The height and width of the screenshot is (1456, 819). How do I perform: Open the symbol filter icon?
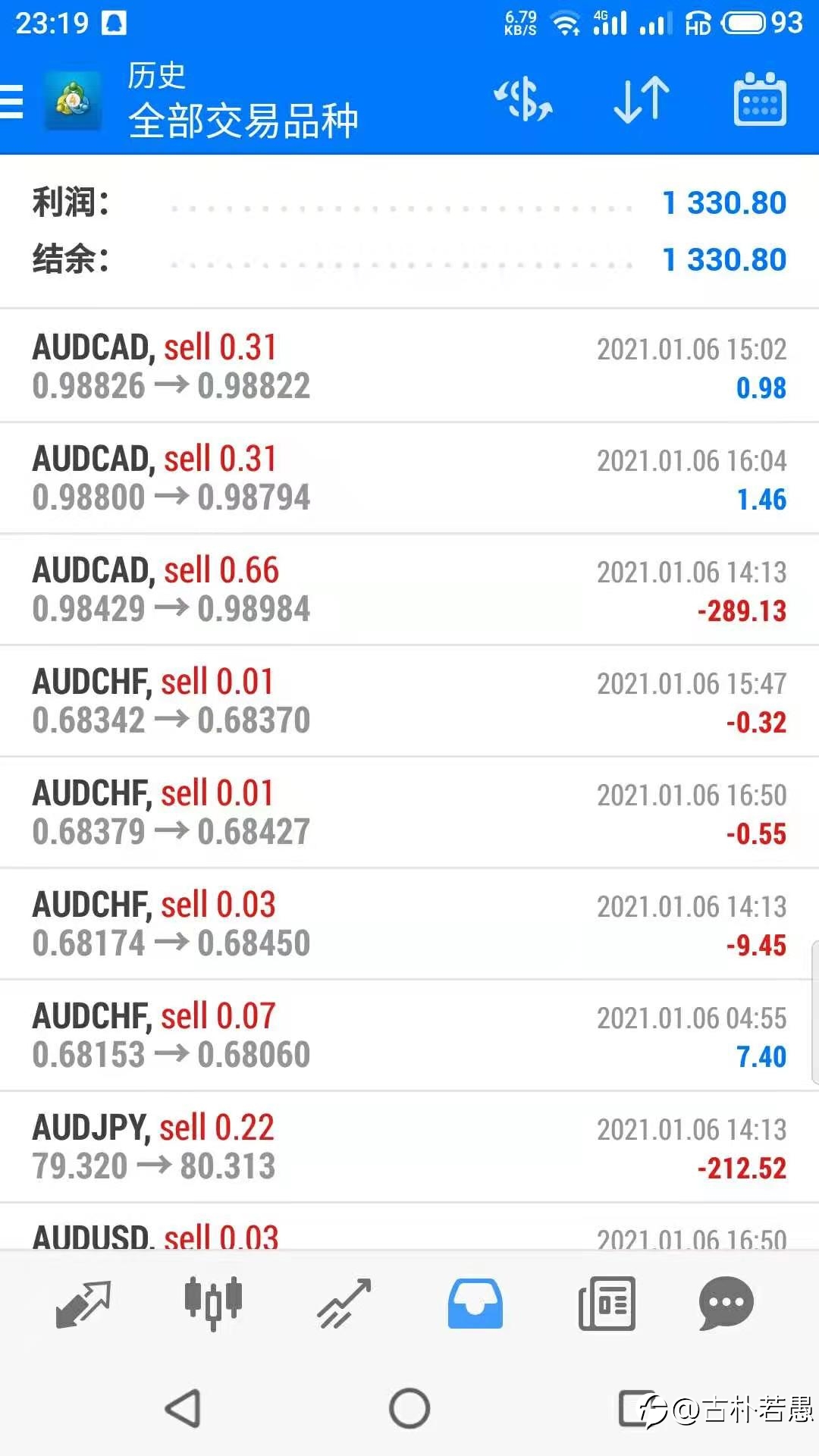(x=523, y=100)
